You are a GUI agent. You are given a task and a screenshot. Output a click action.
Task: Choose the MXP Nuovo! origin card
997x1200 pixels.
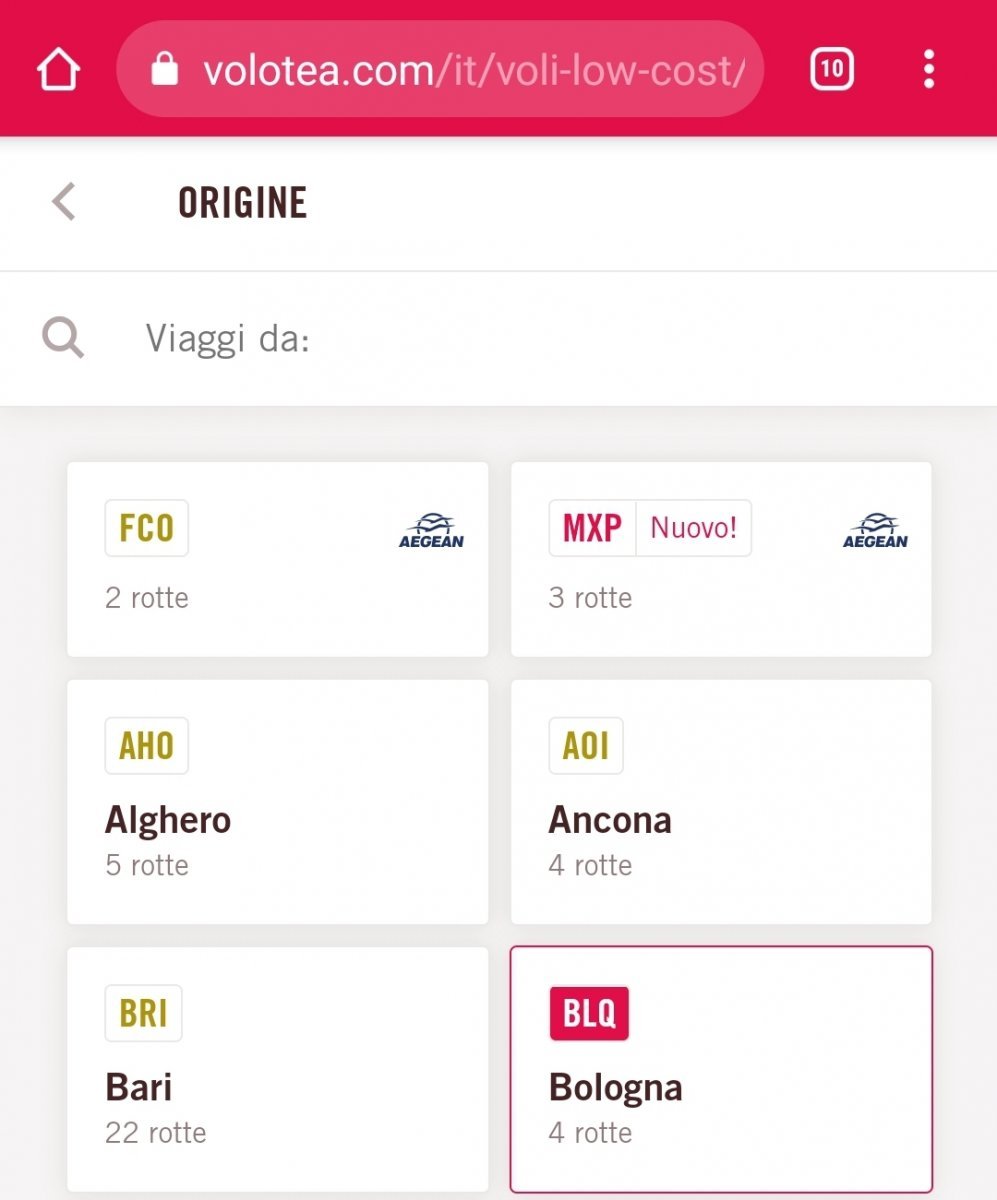click(720, 559)
